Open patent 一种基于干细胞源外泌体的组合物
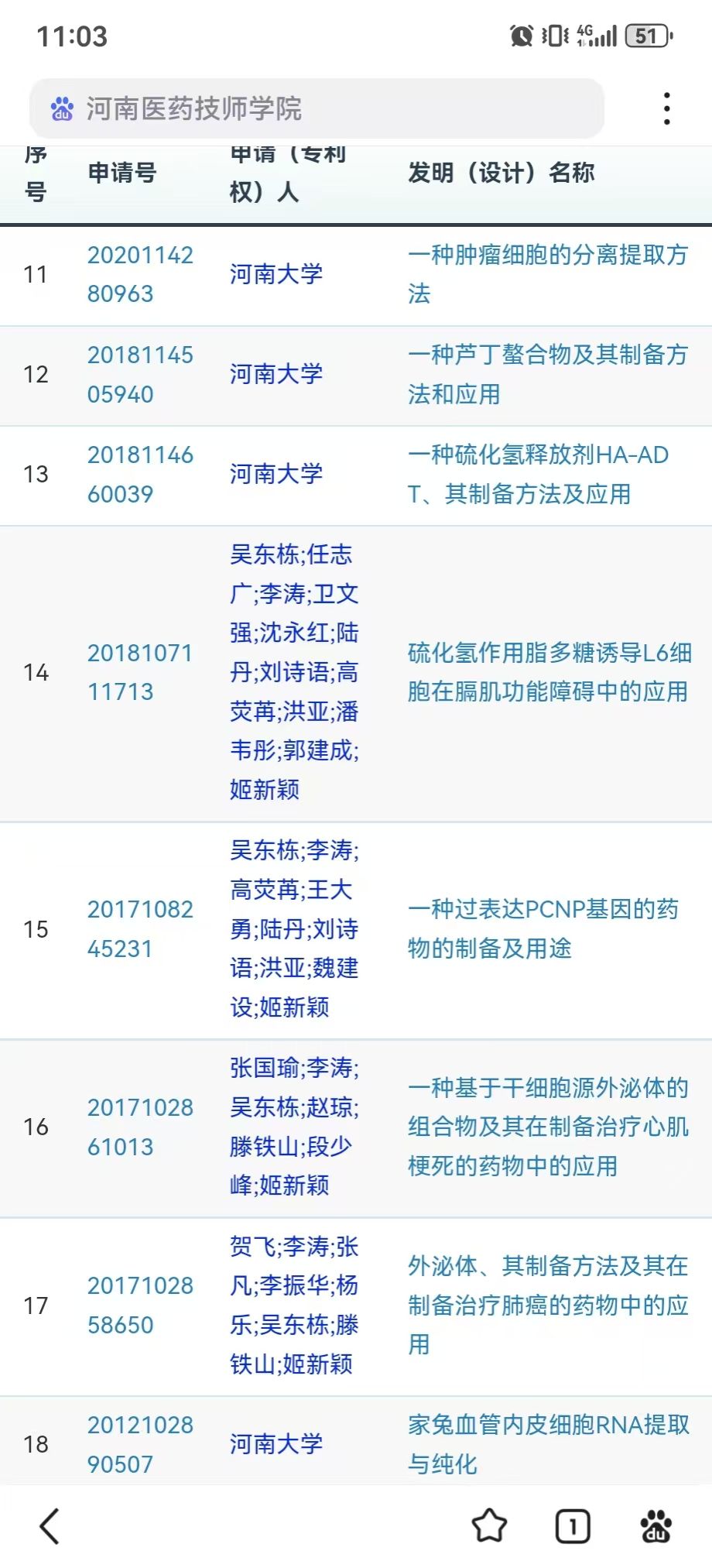 click(x=548, y=1127)
